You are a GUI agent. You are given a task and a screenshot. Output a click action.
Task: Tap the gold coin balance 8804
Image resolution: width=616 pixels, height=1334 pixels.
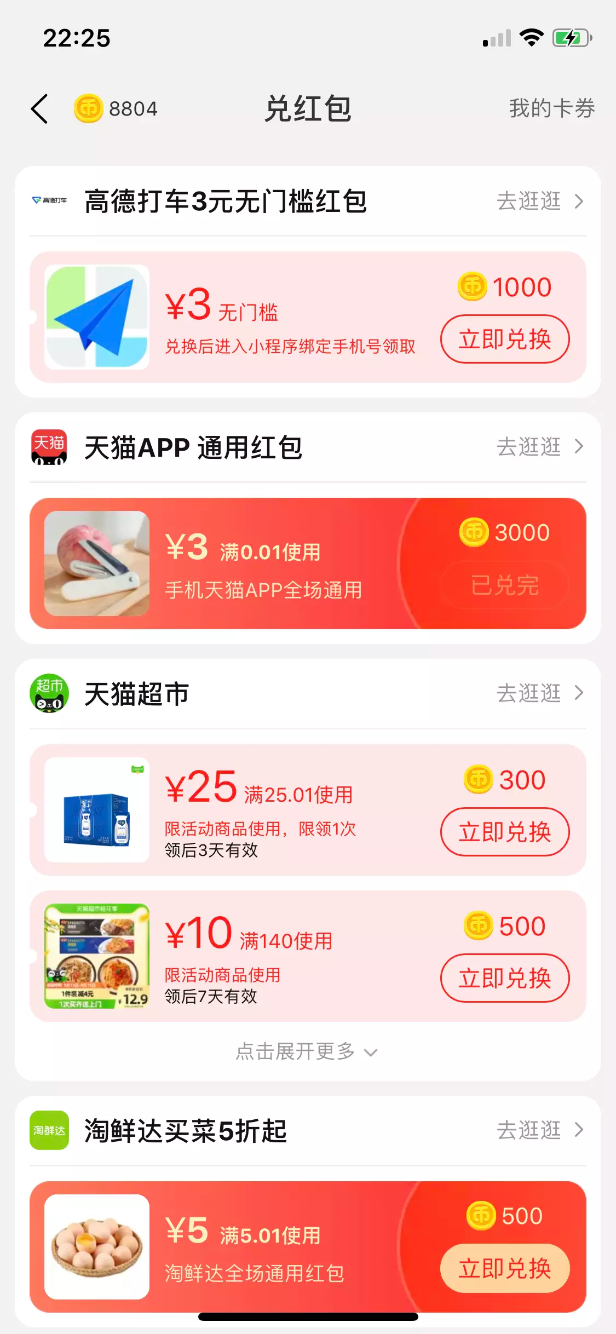click(x=116, y=109)
